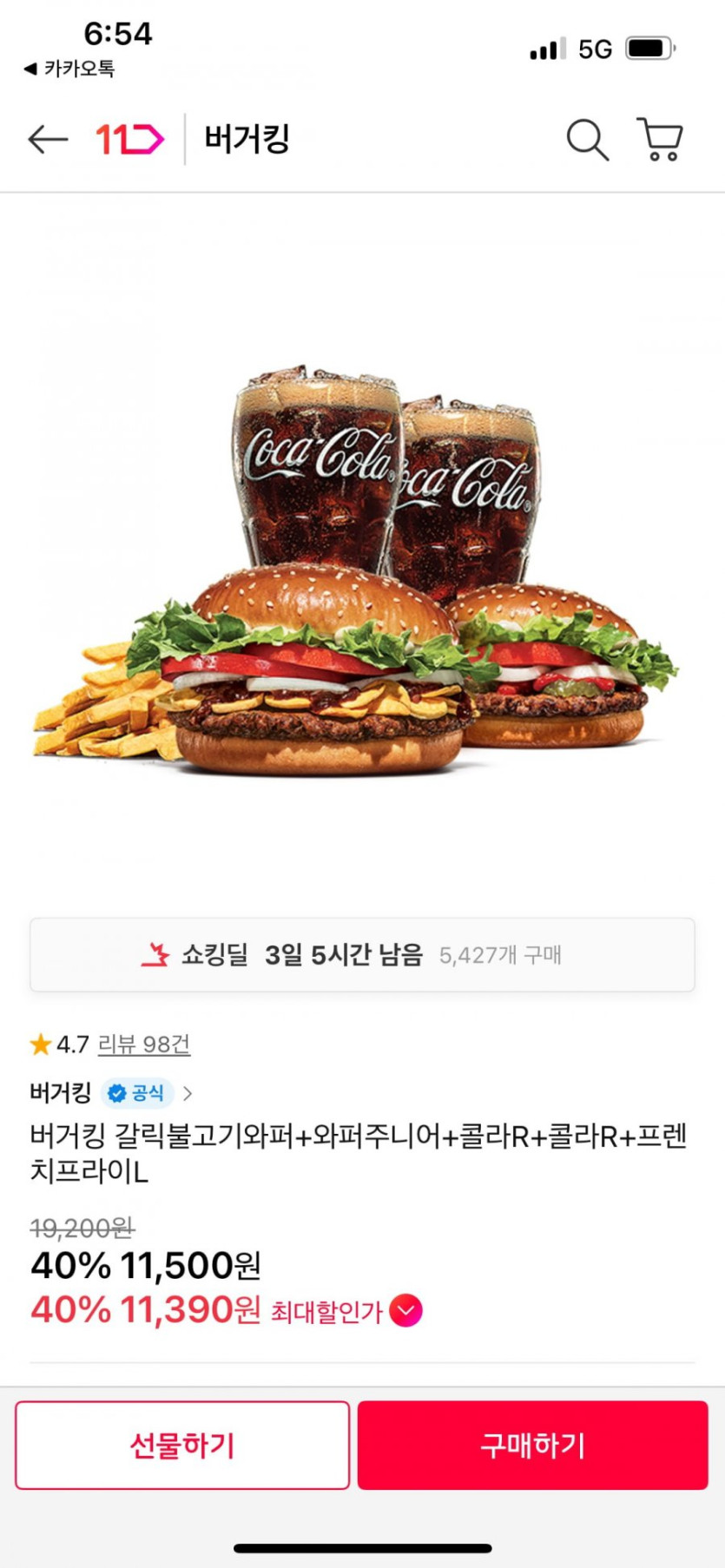The height and width of the screenshot is (1568, 725).
Task: Tap the 선물하기 gift button
Action: pos(182,1445)
